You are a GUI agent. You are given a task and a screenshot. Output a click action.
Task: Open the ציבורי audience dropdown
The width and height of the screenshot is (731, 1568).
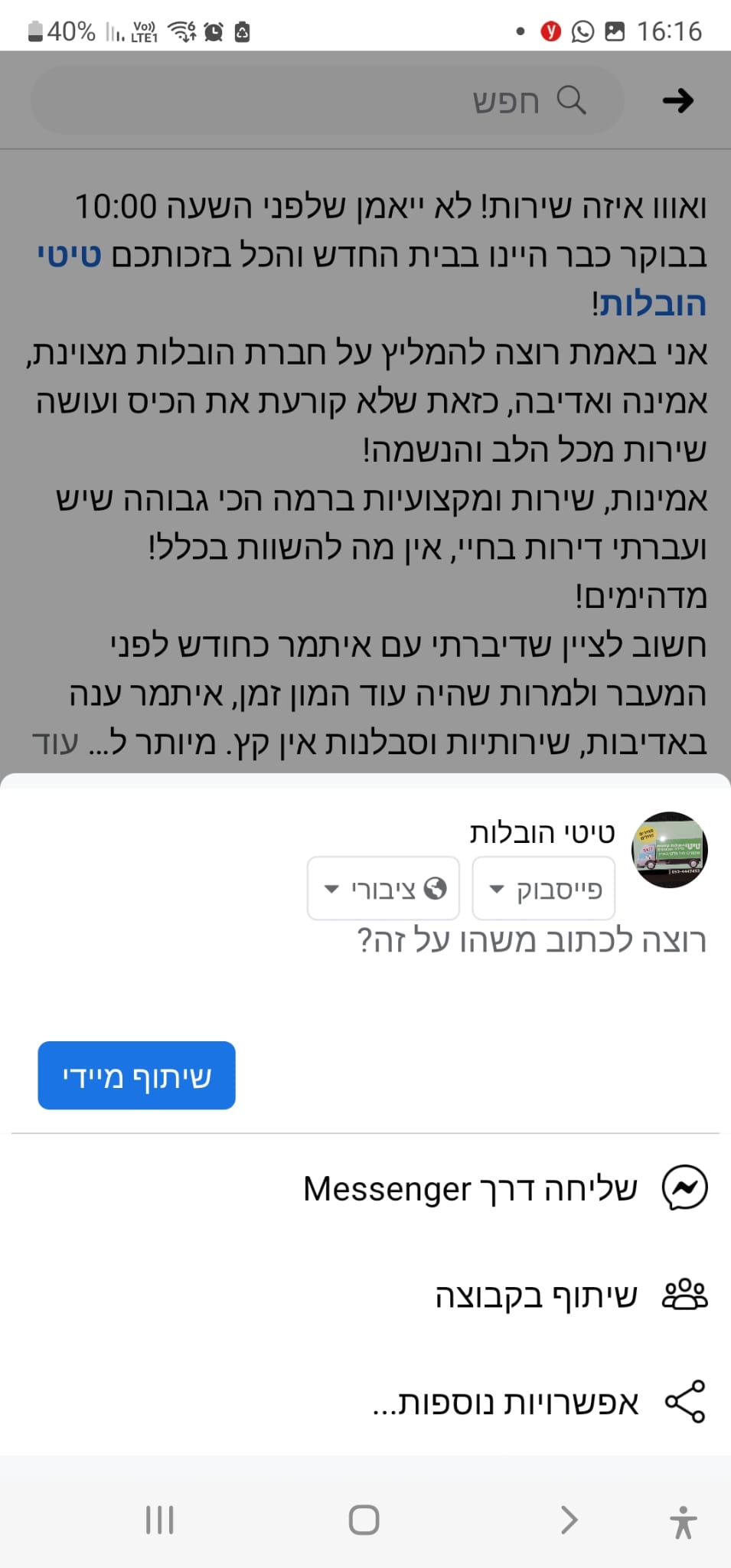pos(383,888)
